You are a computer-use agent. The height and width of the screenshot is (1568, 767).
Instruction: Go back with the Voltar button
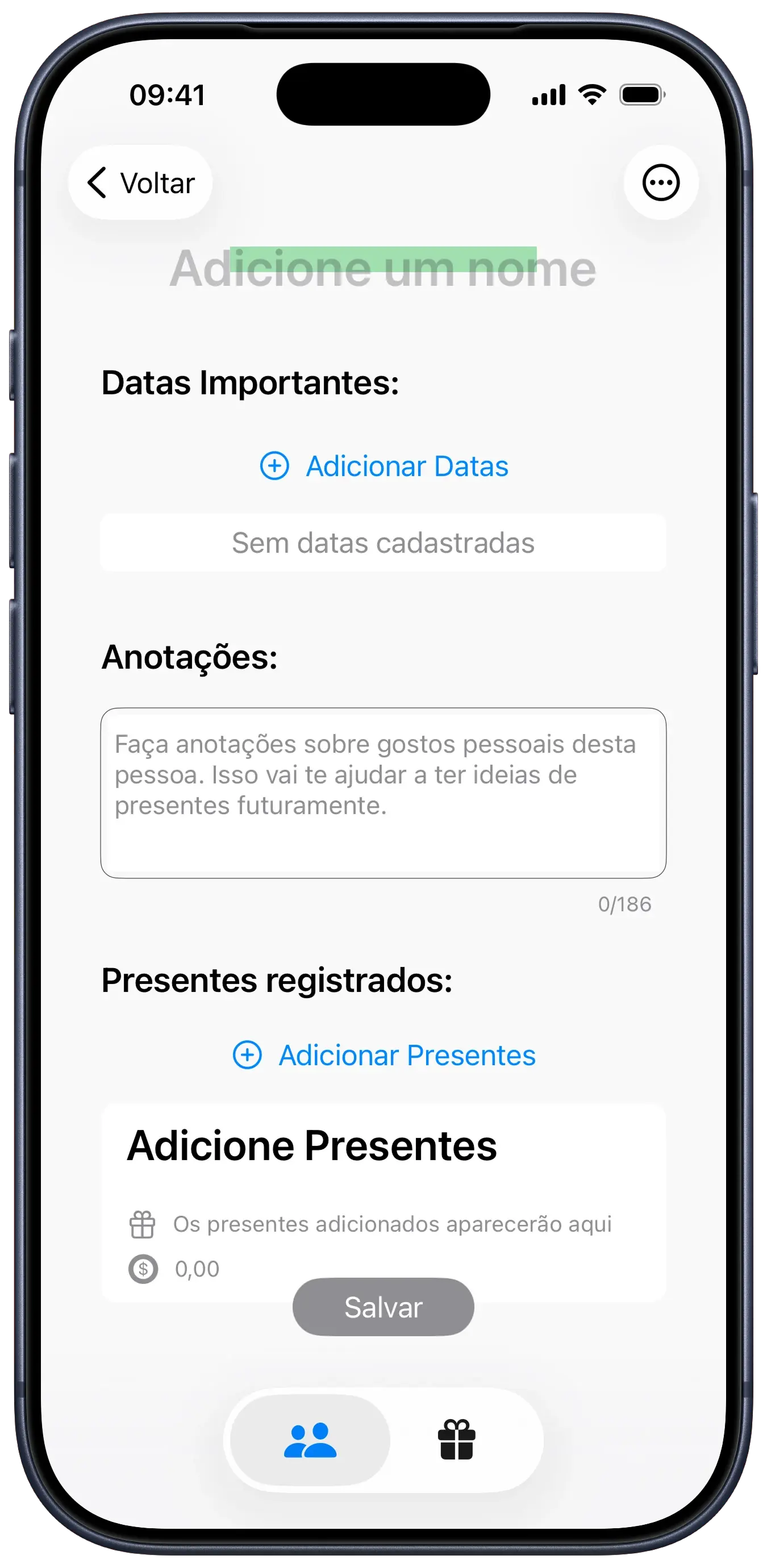pos(141,182)
